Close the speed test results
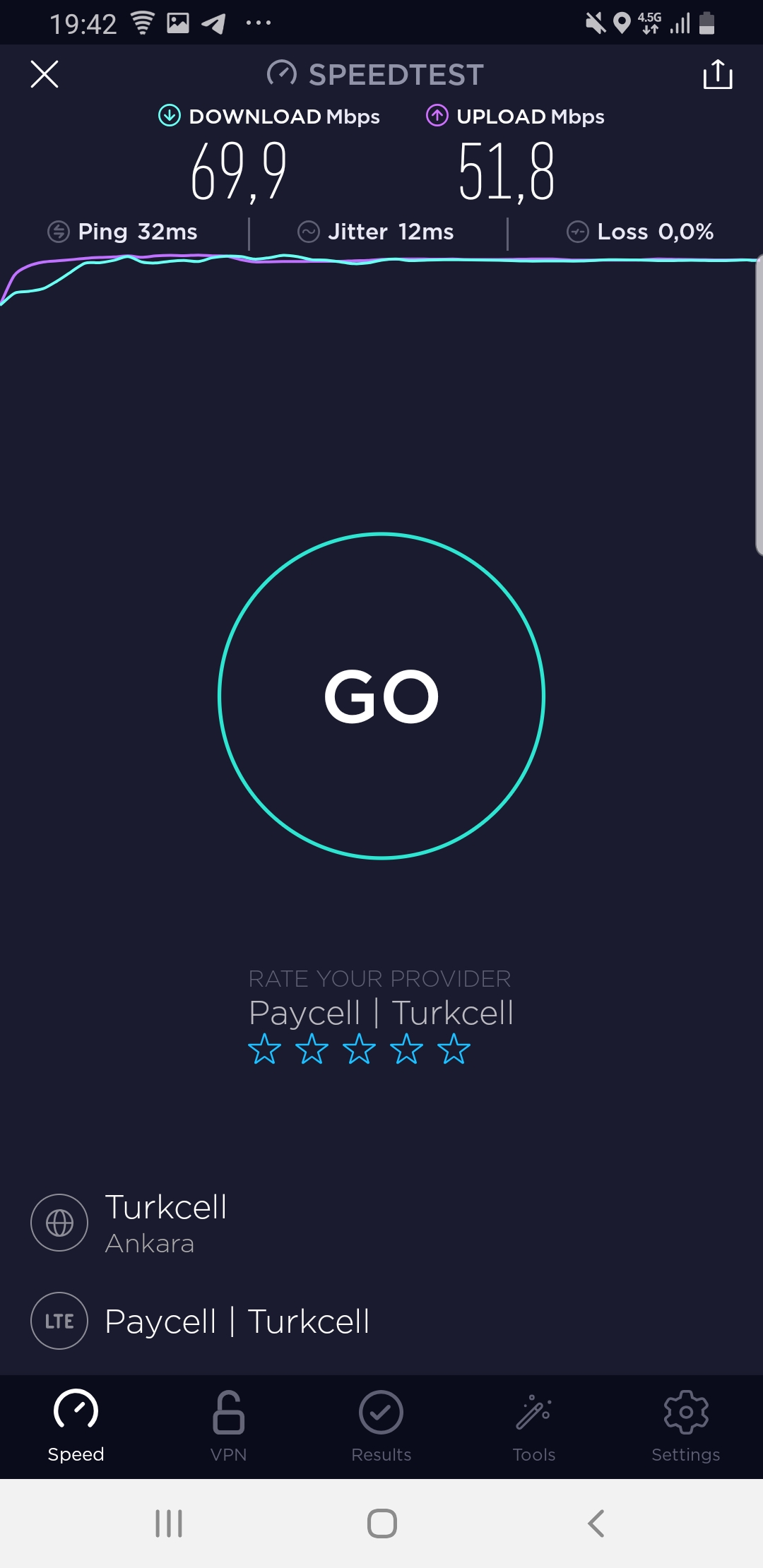Image resolution: width=763 pixels, height=1568 pixels. [x=45, y=74]
